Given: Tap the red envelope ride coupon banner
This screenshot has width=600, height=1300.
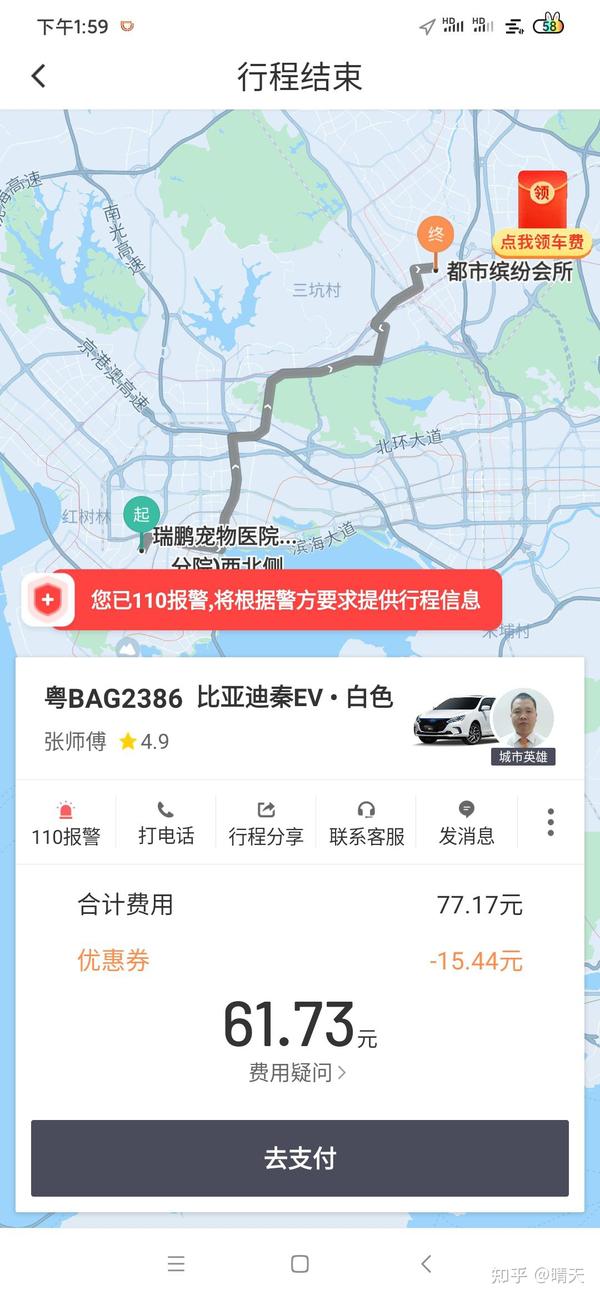Looking at the screenshot, I should tap(542, 214).
